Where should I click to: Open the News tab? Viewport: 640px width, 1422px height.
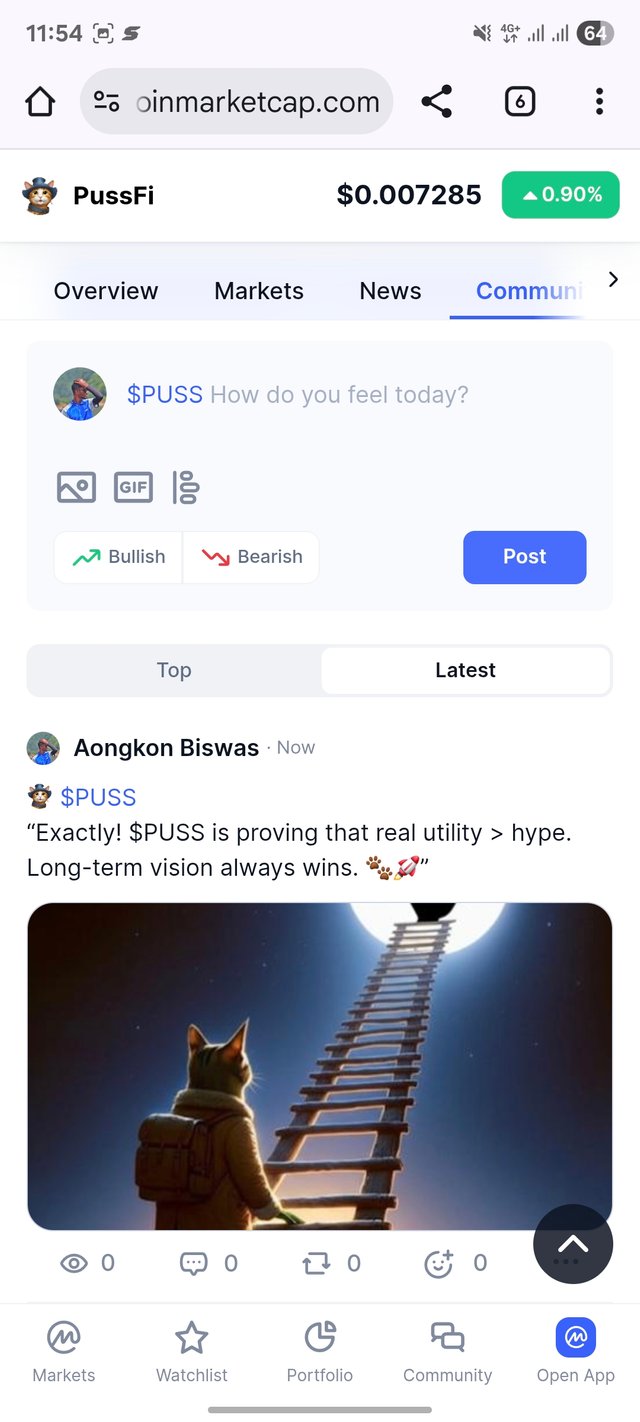390,291
